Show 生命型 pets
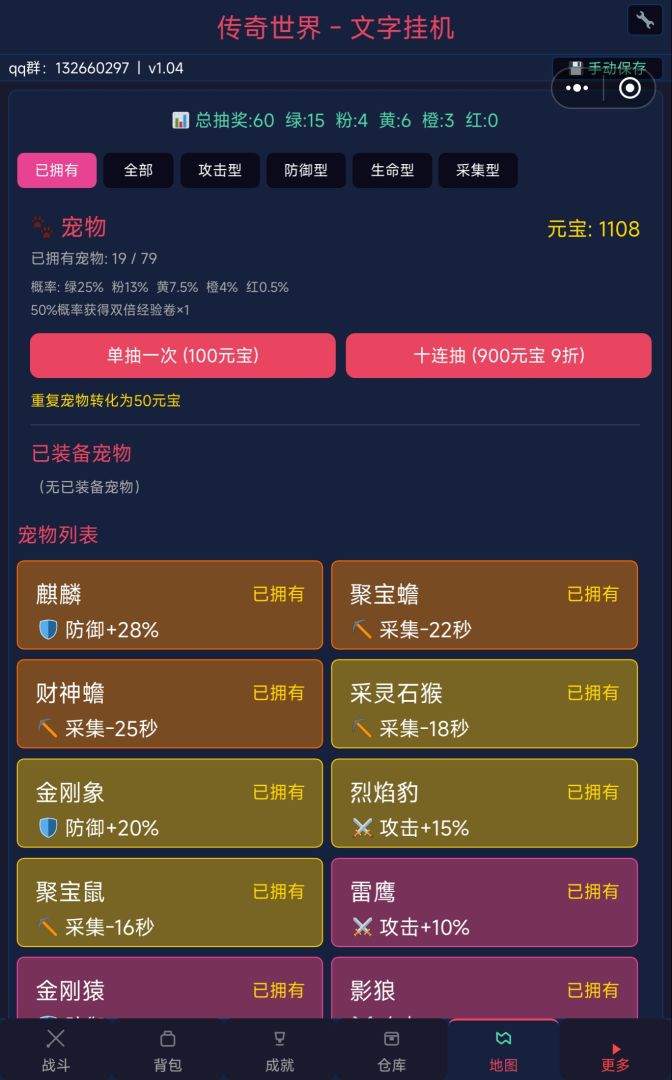 392,170
